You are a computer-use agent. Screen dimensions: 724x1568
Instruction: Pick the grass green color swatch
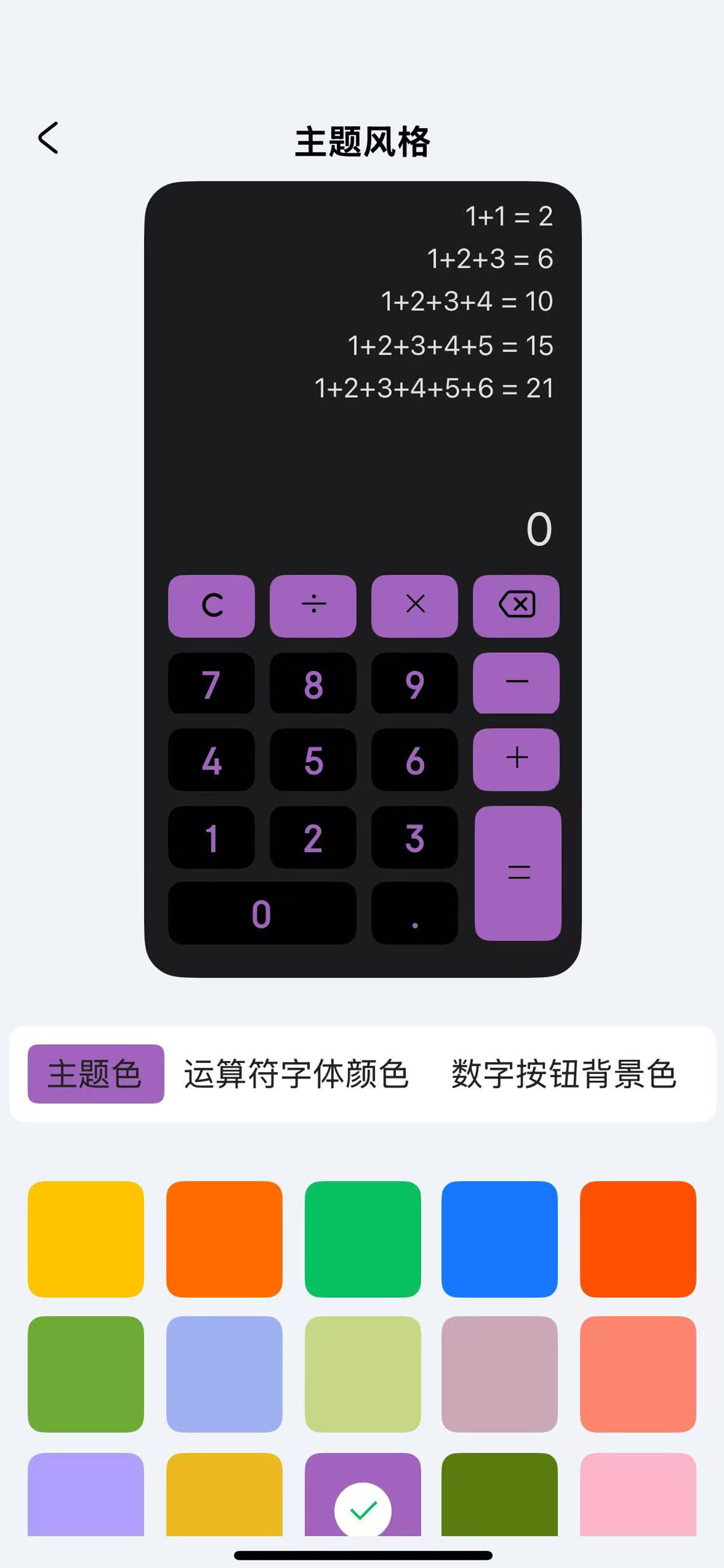(x=86, y=1374)
